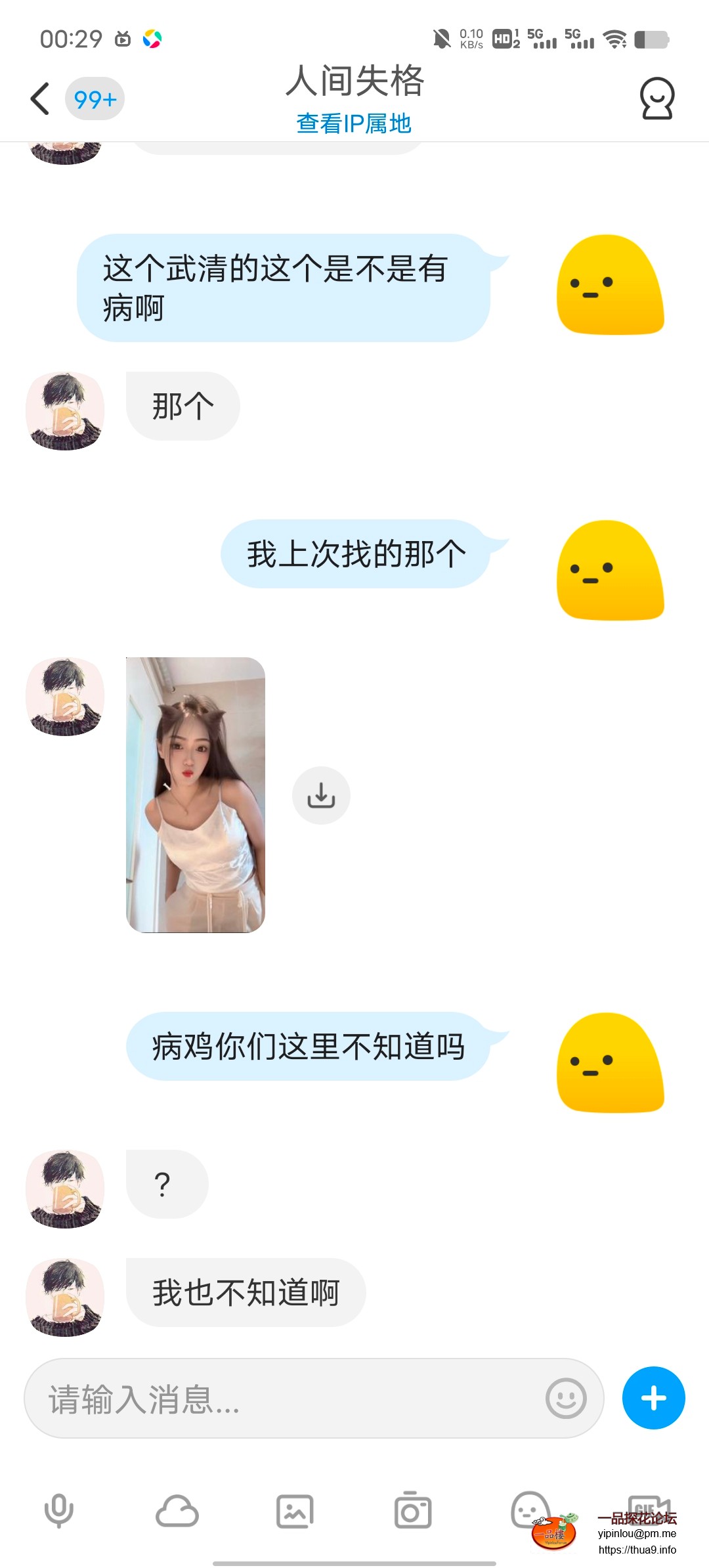Screen dimensions: 709x1568
Task: Tap the 查看IP属地 link
Action: 354,123
